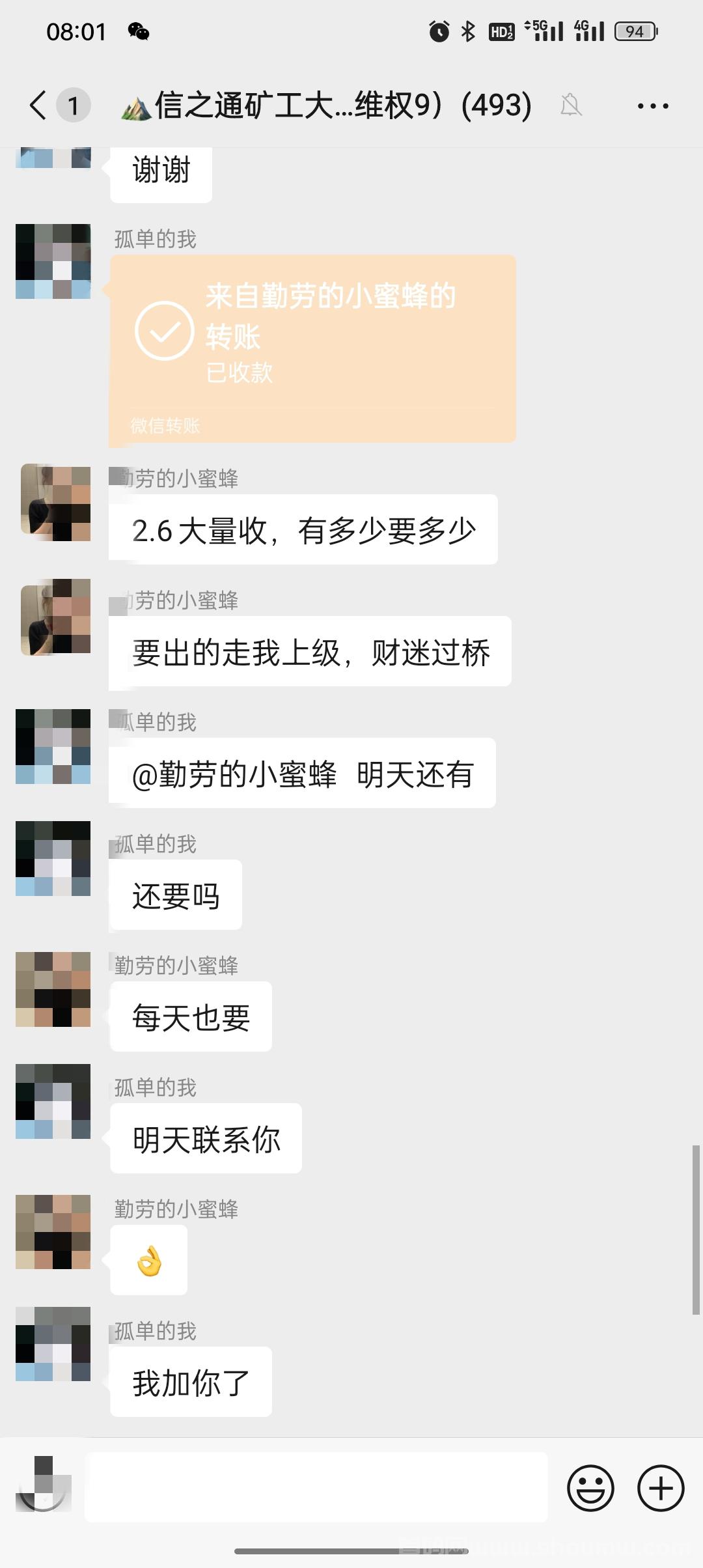Image resolution: width=703 pixels, height=1568 pixels.
Task: Tap the message input field
Action: tap(316, 1488)
